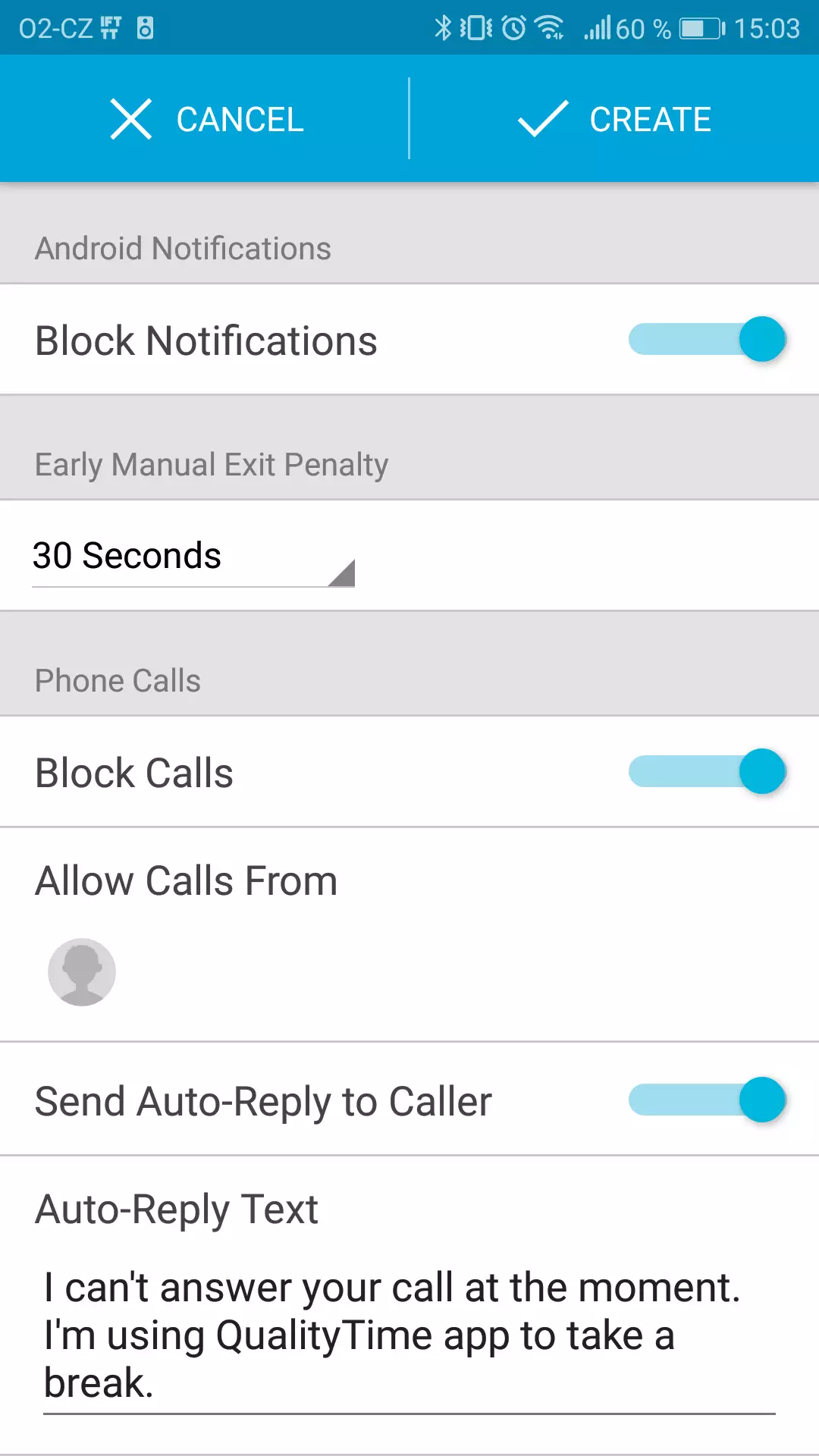The height and width of the screenshot is (1456, 819).
Task: Turn off Block Notifications
Action: (x=707, y=339)
